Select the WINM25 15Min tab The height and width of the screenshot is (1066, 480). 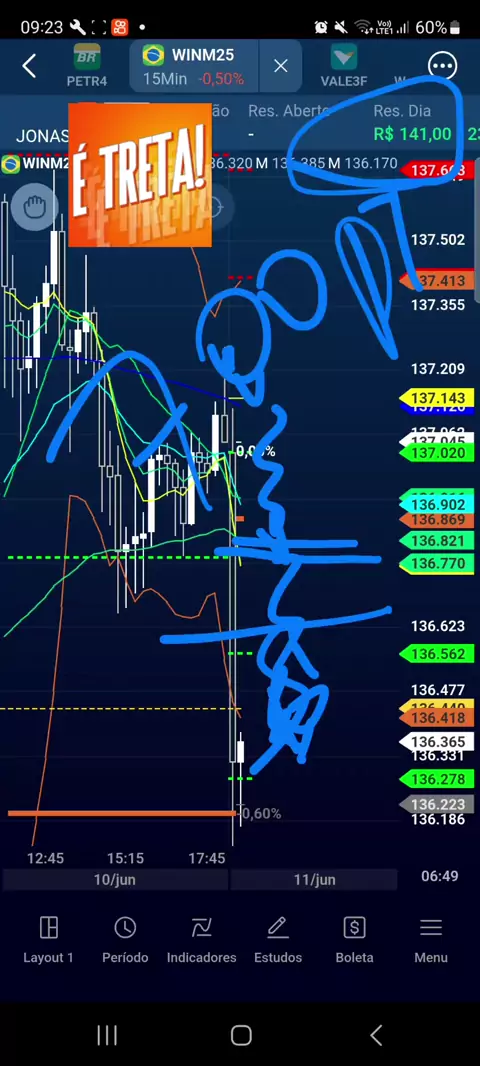pos(194,66)
